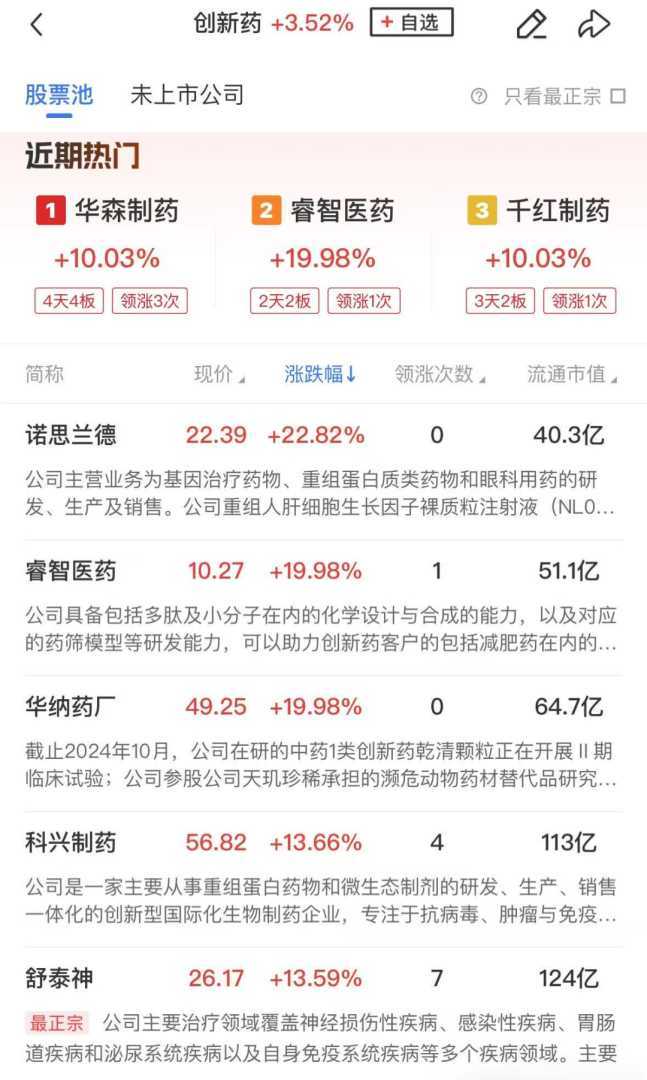Screen dimensions: 647x1080
Task: Add 创新药 to 自选 watchlist
Action: click(411, 23)
